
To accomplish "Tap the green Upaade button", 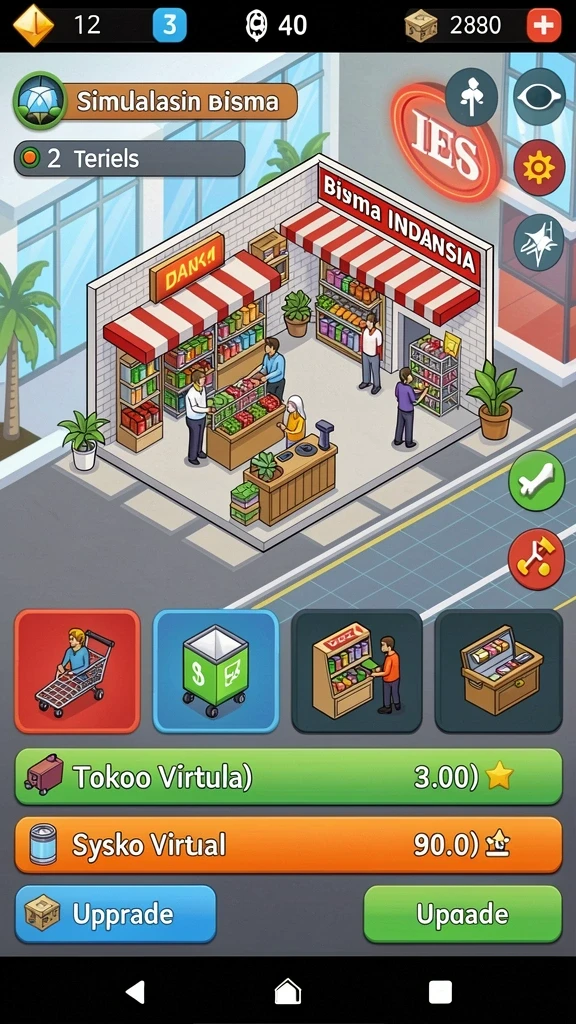I will [462, 914].
